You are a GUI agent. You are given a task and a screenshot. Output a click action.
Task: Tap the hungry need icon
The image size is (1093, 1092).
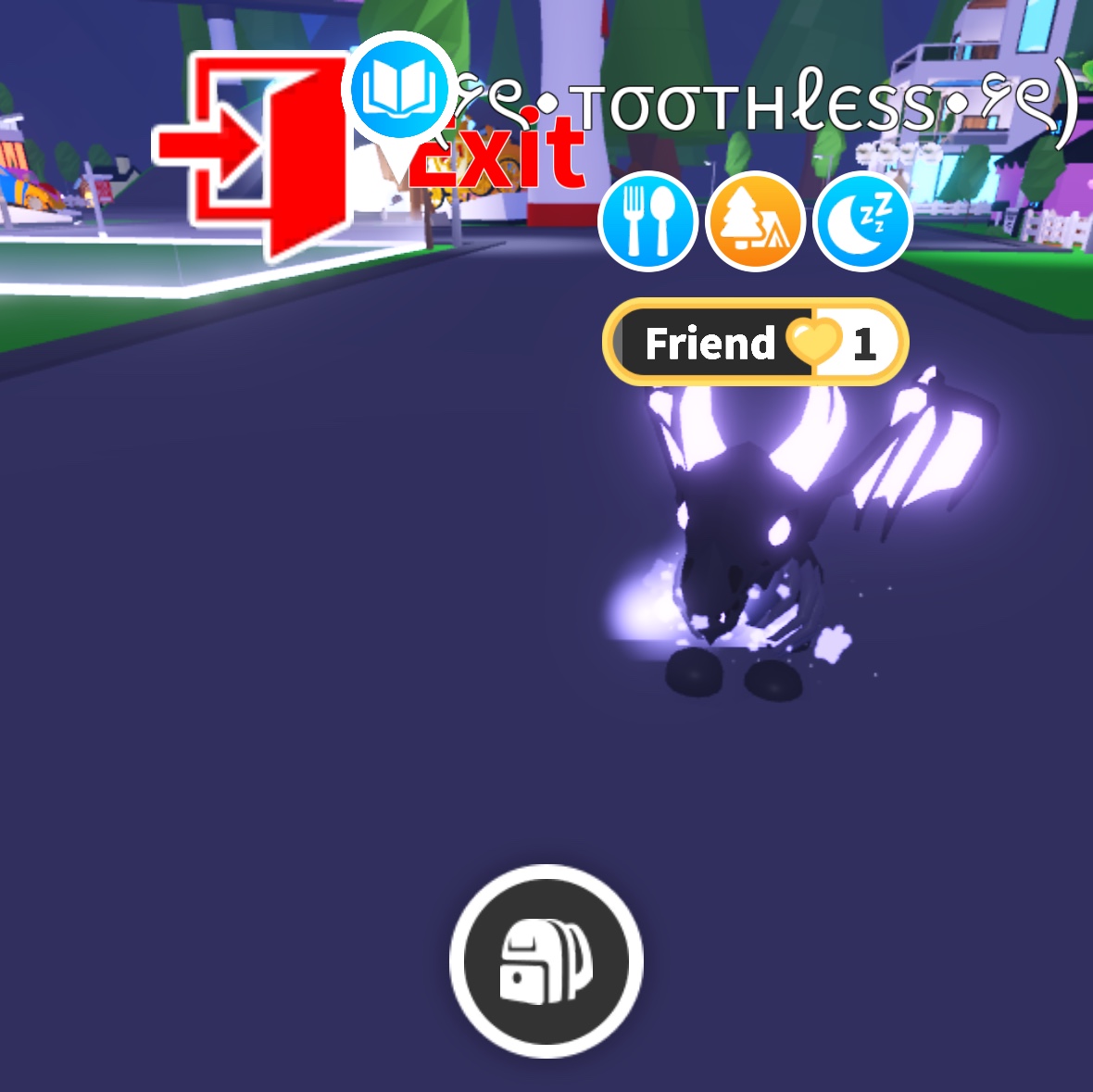pyautogui.click(x=647, y=222)
